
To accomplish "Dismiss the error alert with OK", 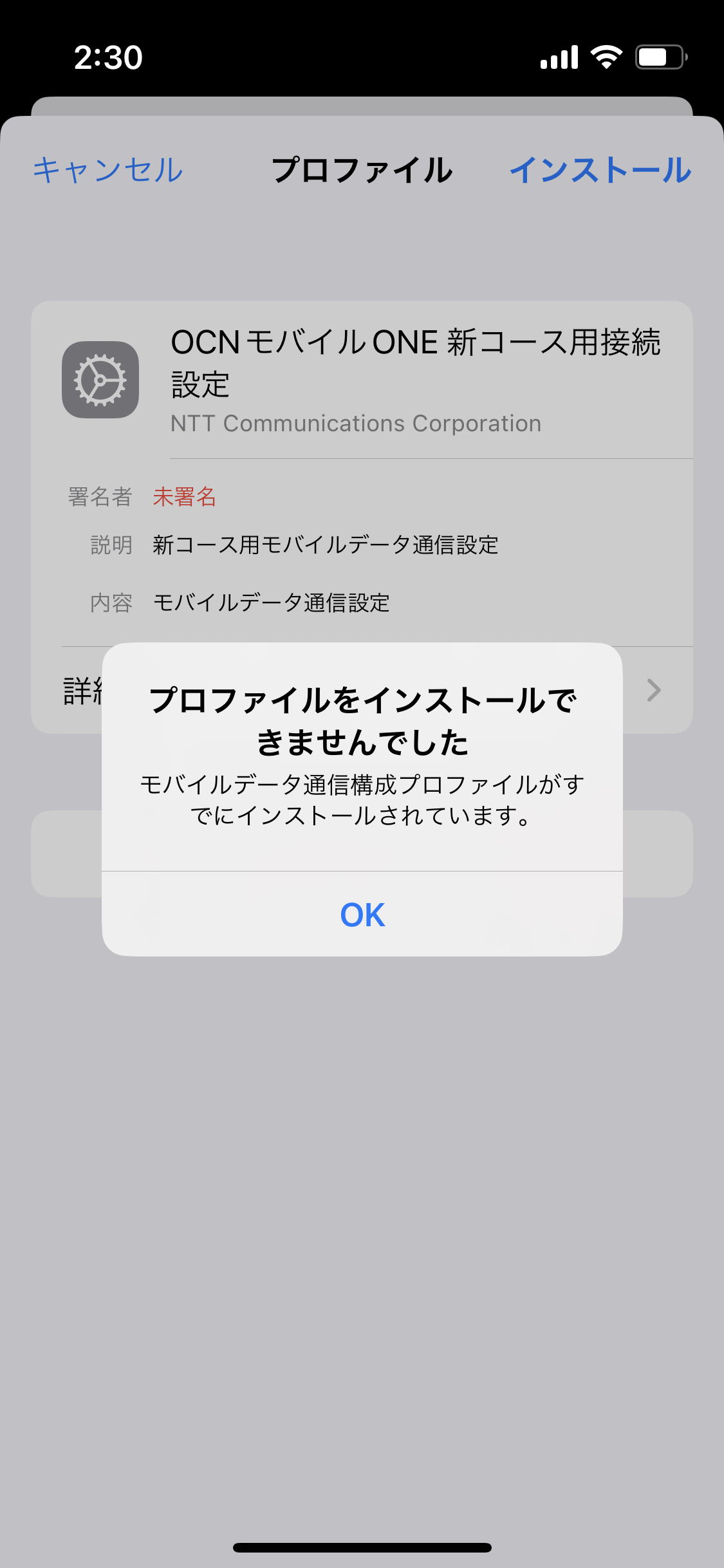I will click(x=362, y=914).
